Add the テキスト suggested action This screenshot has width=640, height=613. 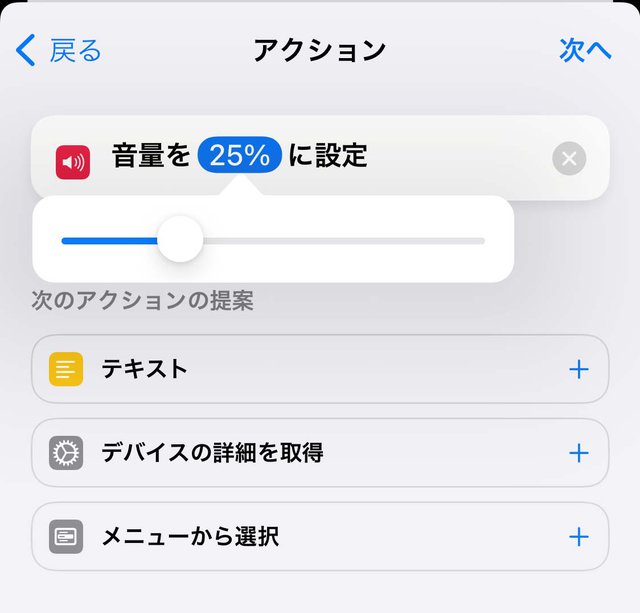pos(578,369)
